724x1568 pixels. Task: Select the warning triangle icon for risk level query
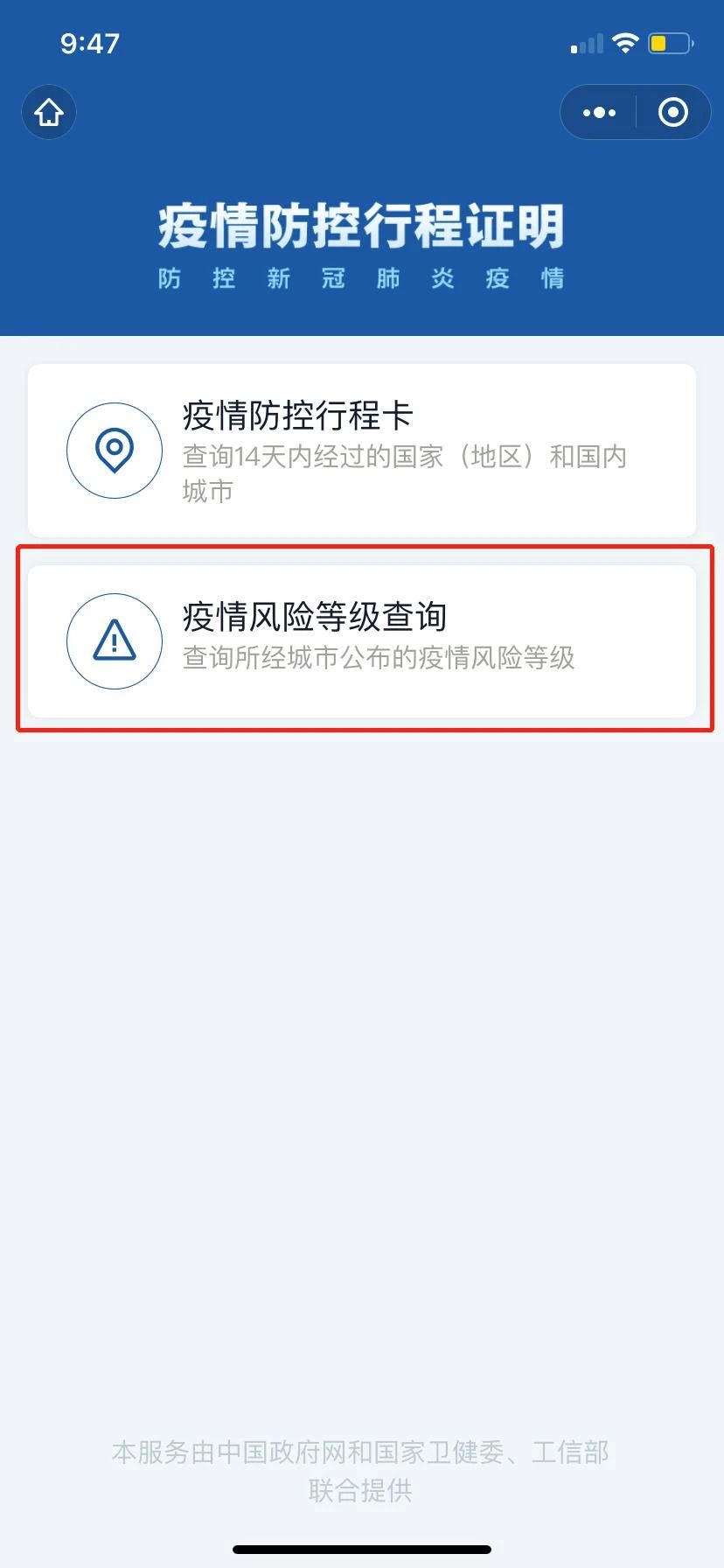114,640
